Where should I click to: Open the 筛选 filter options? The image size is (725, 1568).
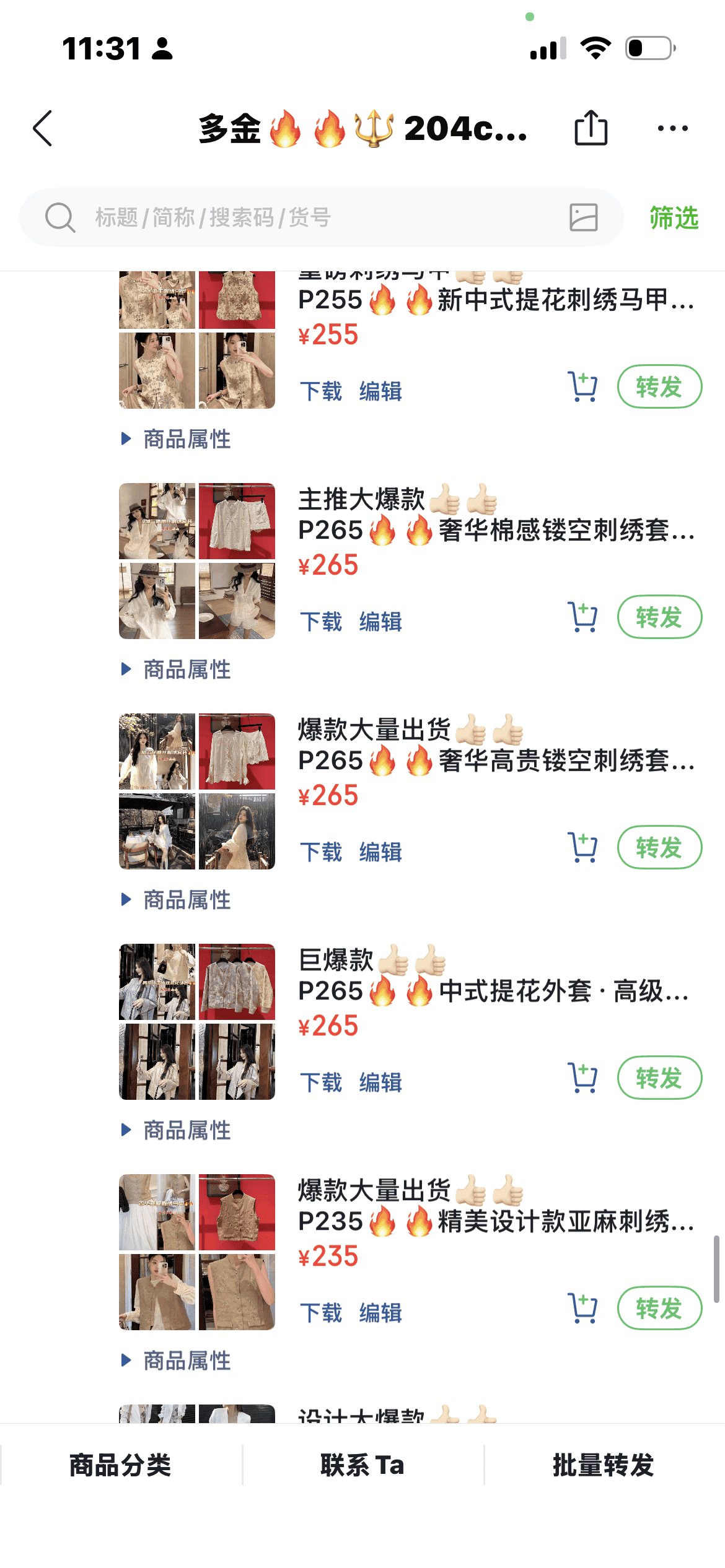674,217
